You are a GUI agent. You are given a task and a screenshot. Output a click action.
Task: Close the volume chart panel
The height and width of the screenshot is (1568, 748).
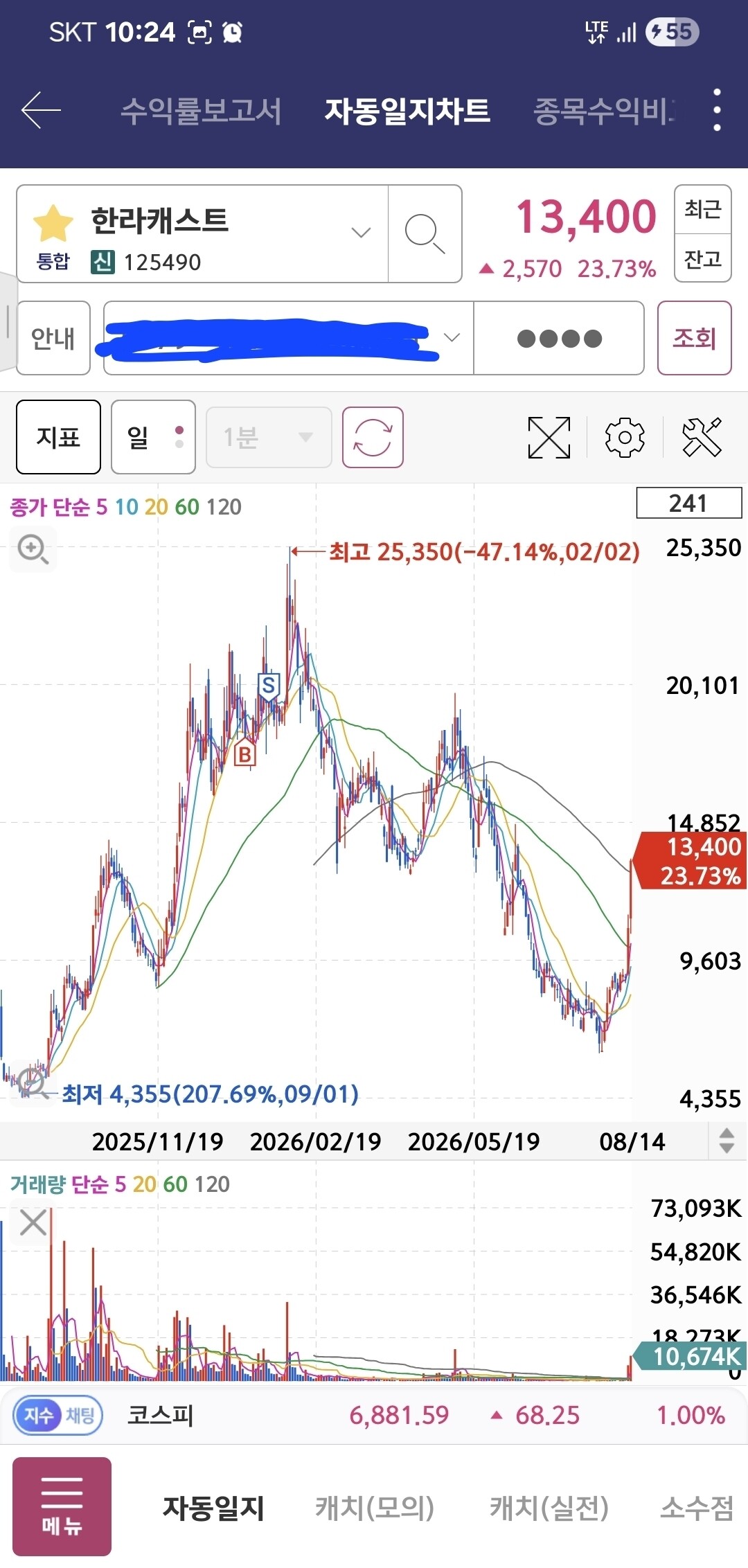[x=33, y=1223]
